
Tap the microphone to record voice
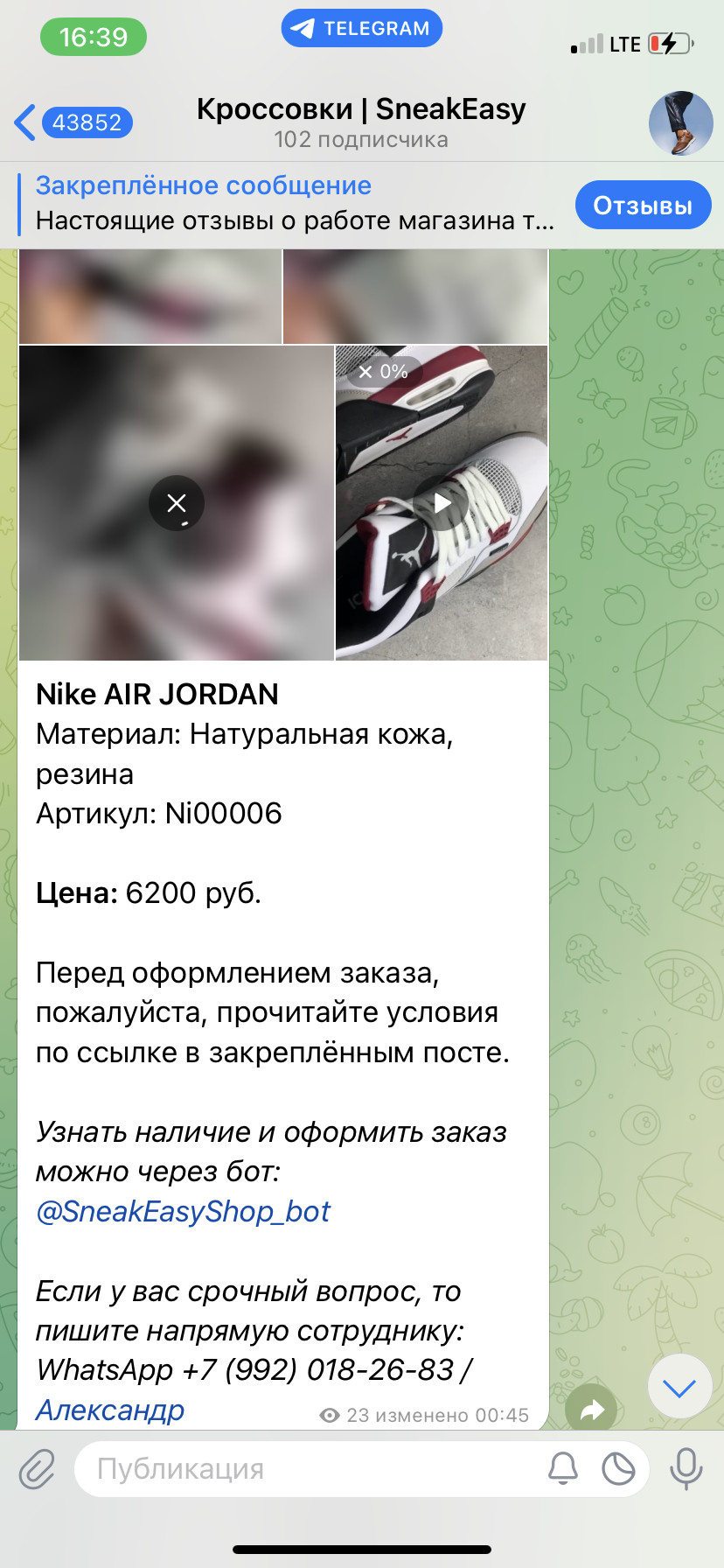click(x=686, y=1469)
